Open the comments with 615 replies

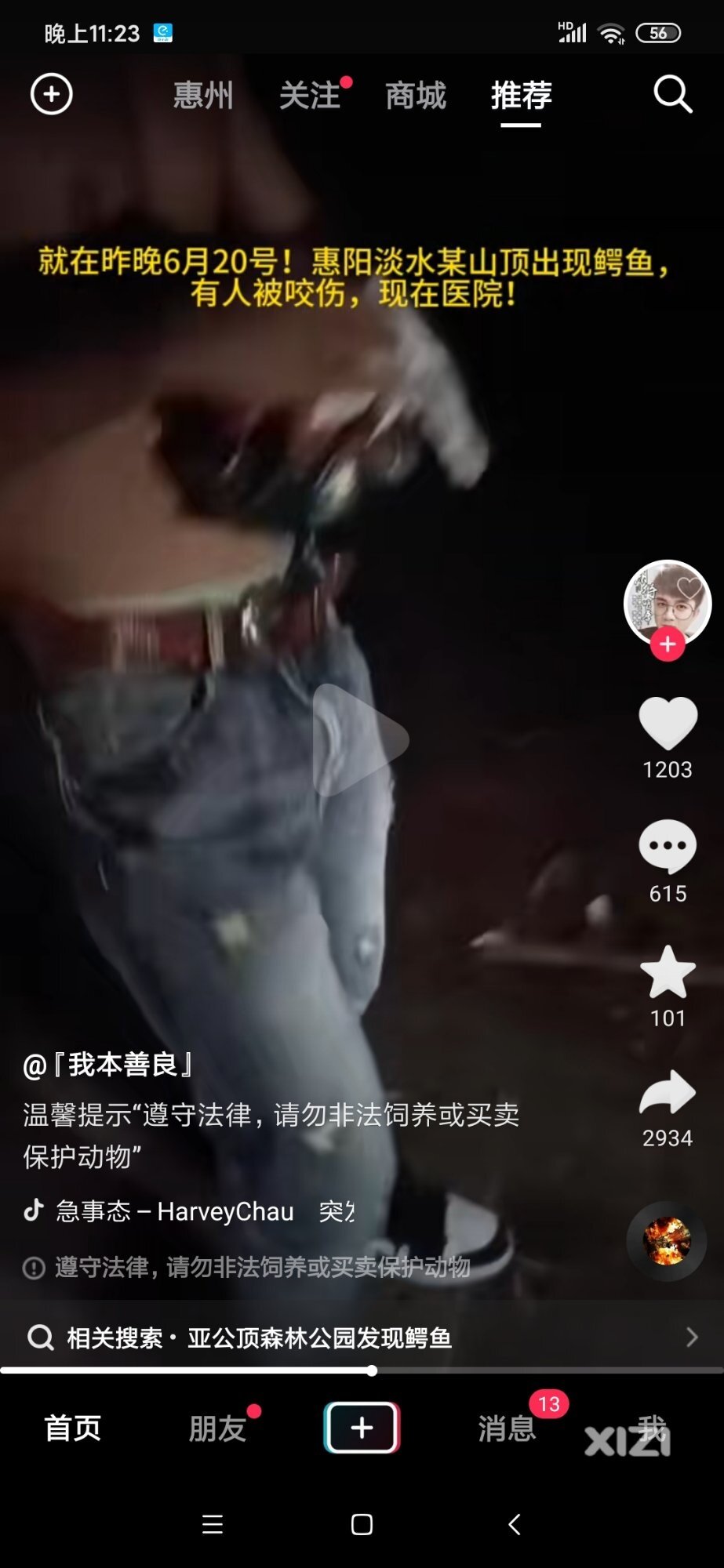pyautogui.click(x=668, y=848)
